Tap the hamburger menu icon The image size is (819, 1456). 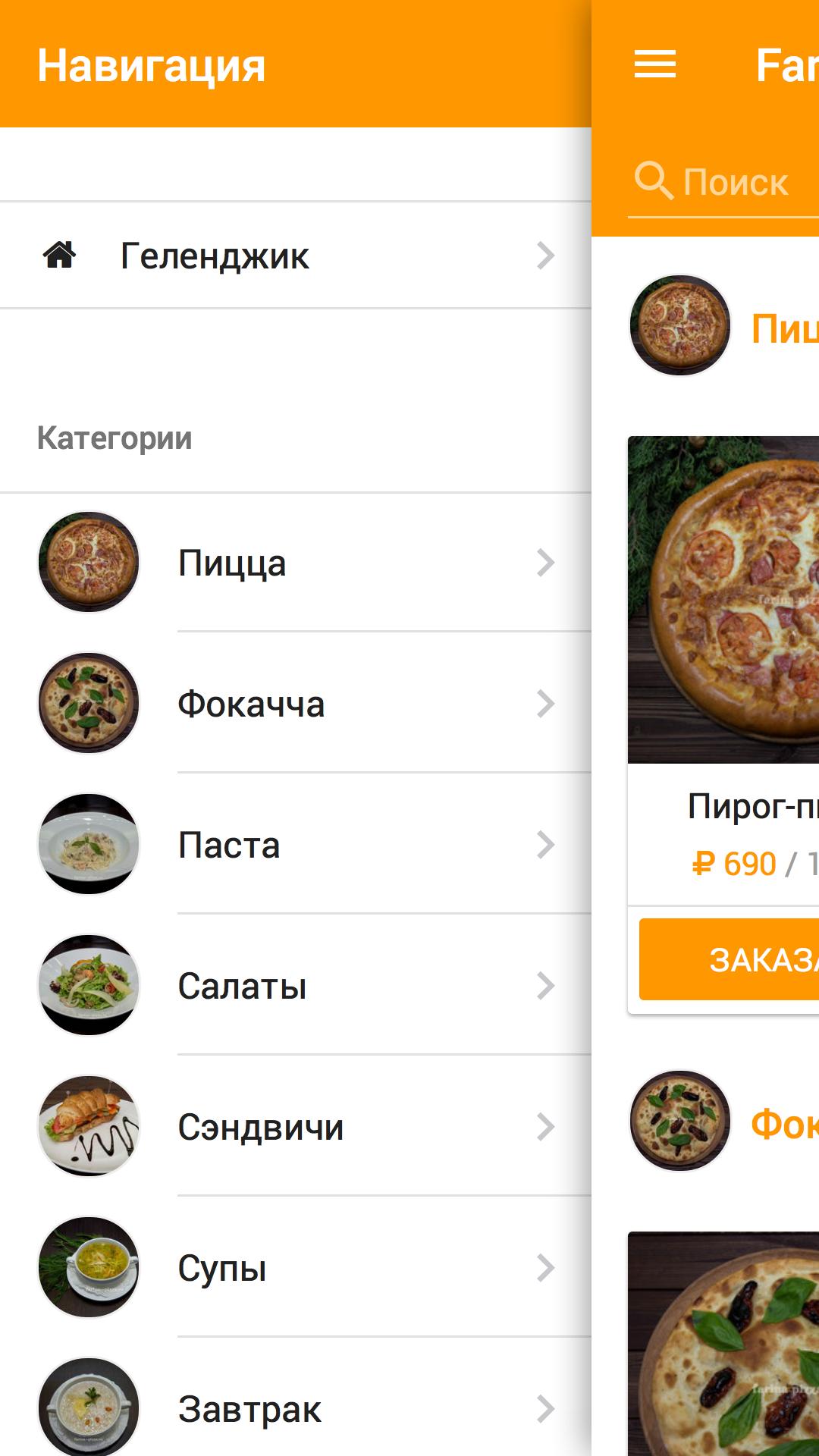[x=655, y=64]
